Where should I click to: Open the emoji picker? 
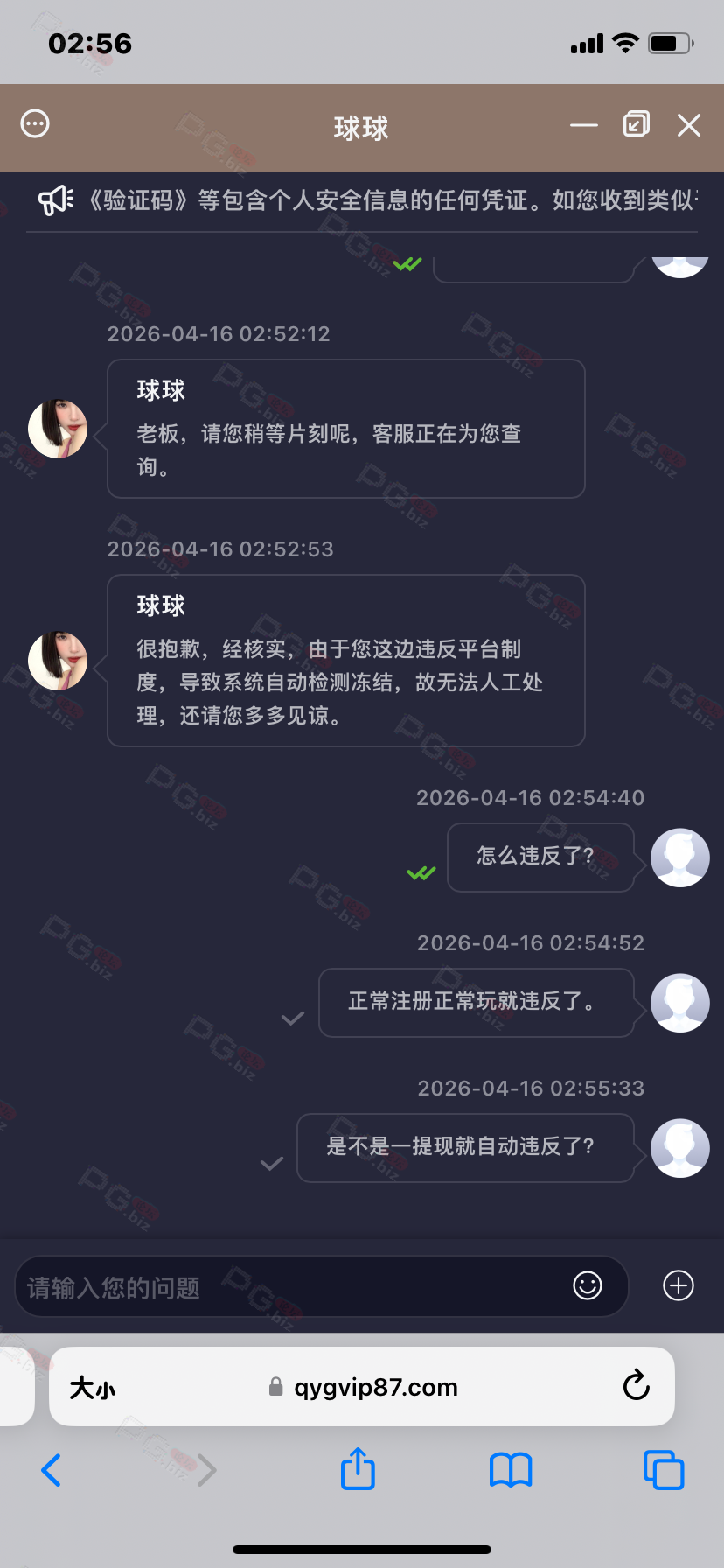point(588,1285)
